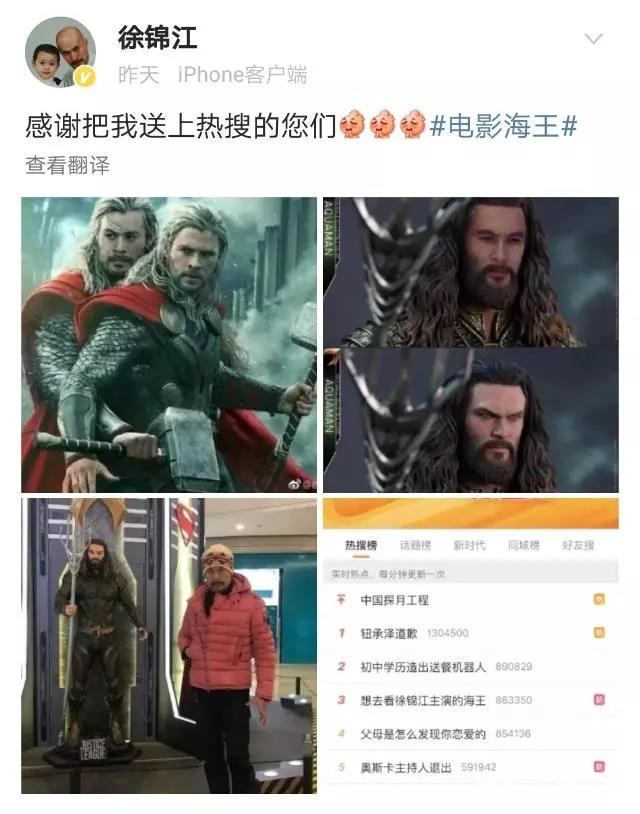Open the #电影海王# hashtag topic
This screenshot has height=814, width=640.
504,127
